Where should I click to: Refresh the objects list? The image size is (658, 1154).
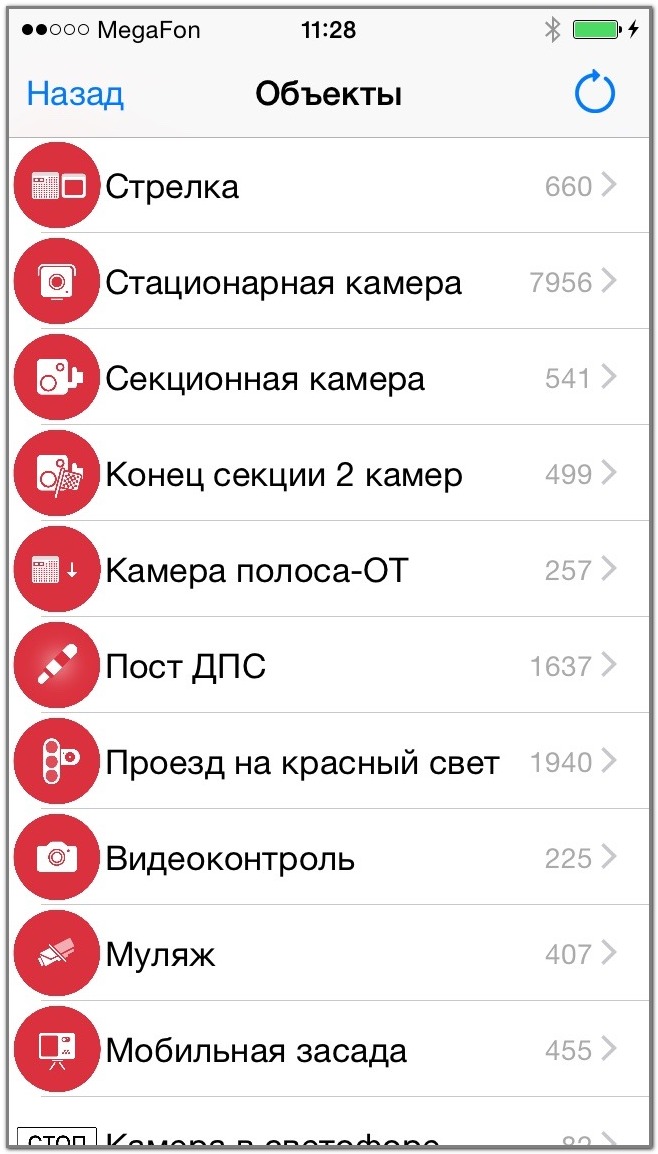594,95
